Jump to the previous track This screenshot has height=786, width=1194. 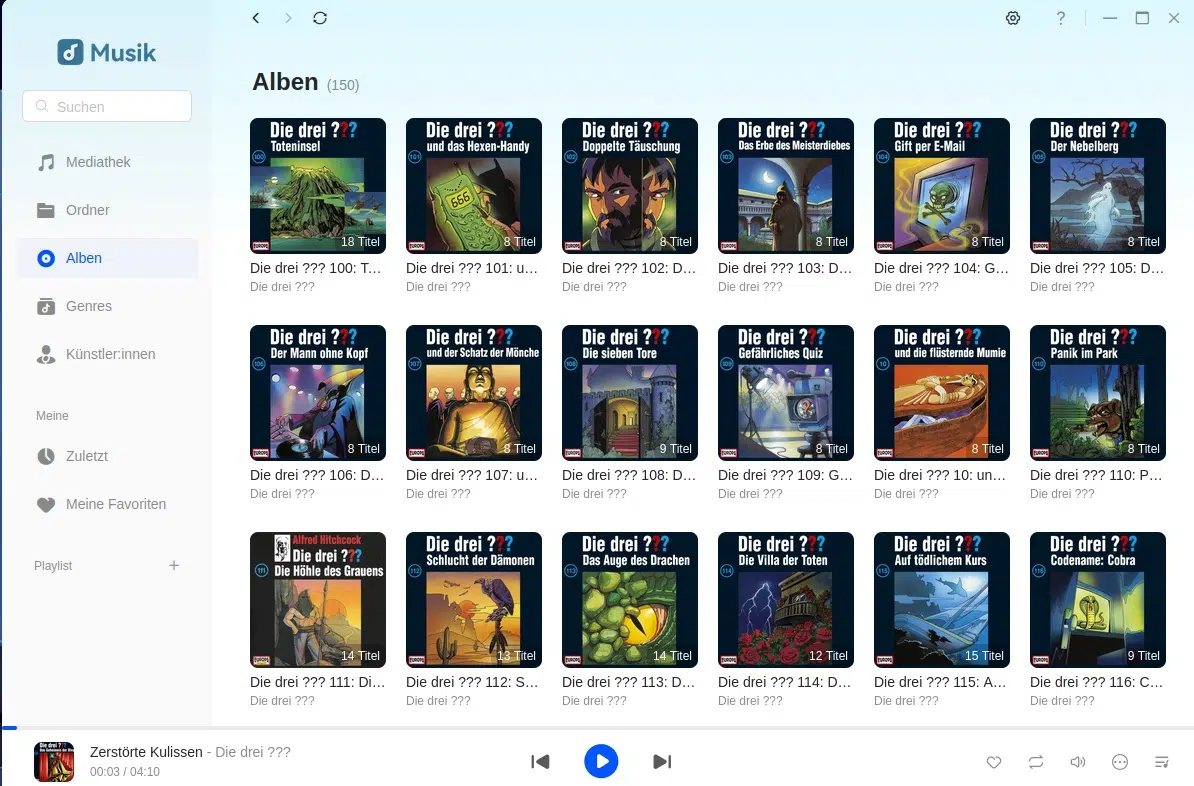(x=541, y=761)
